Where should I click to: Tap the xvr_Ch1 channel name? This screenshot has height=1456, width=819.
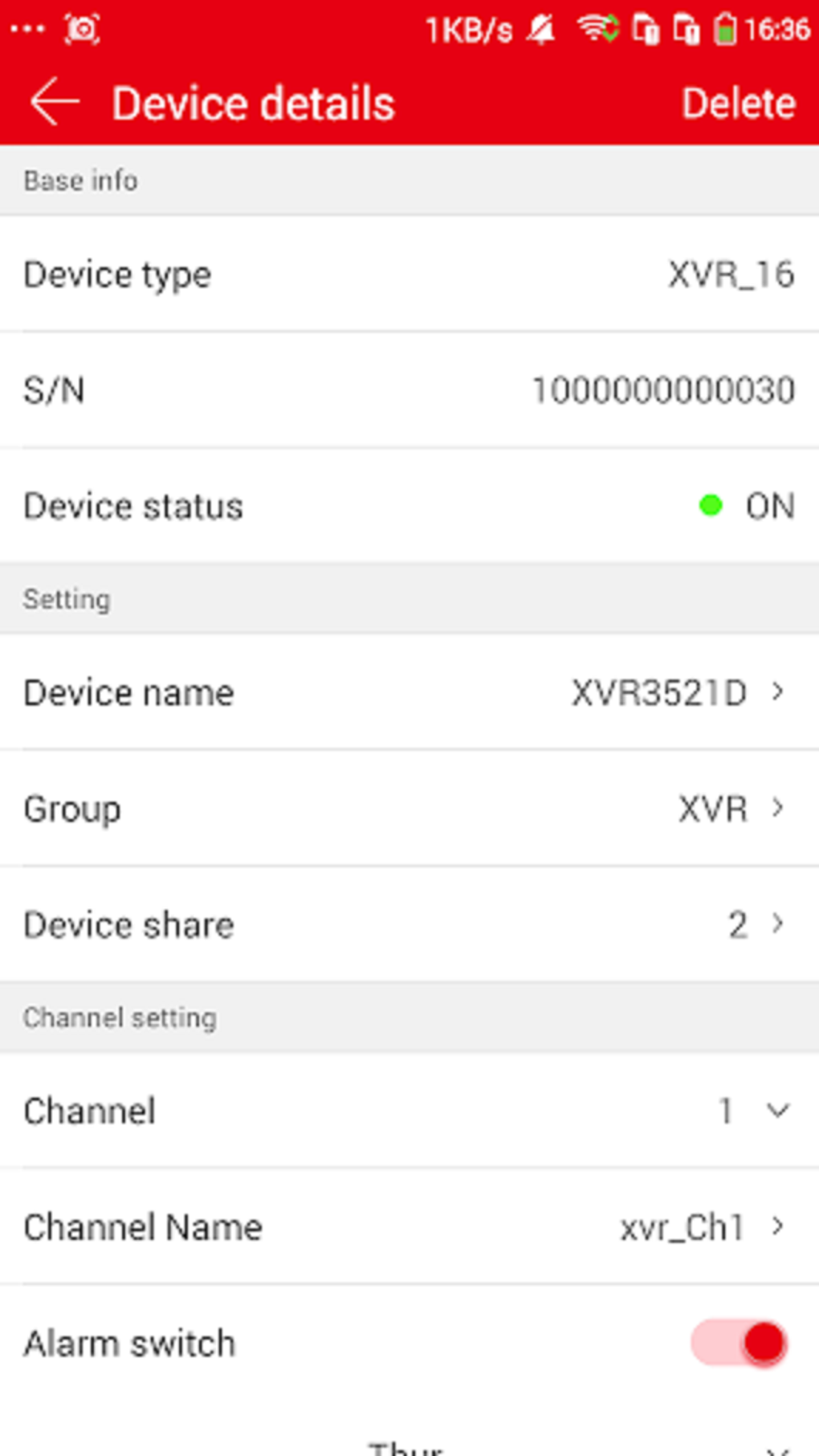681,1228
